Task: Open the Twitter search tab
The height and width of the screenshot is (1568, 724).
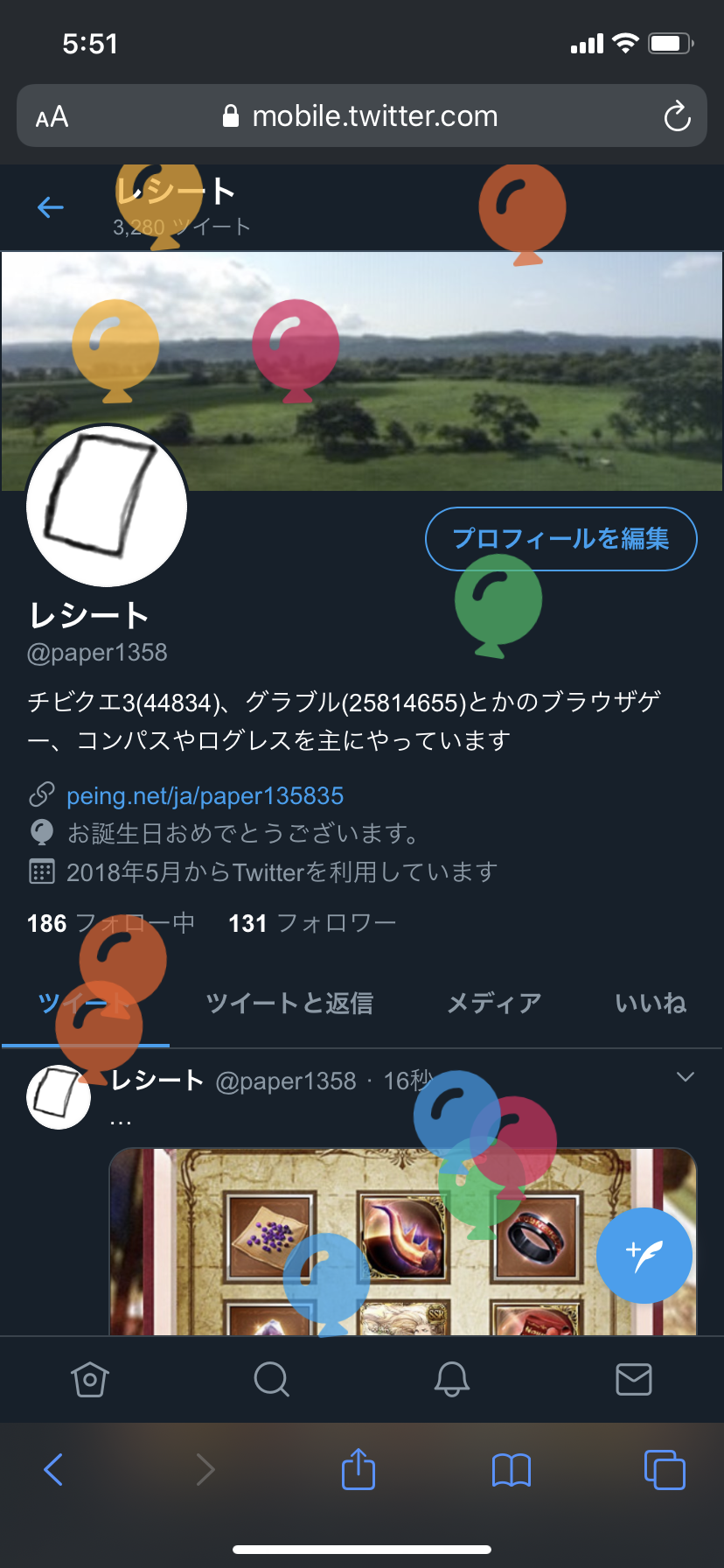Action: (x=271, y=1380)
